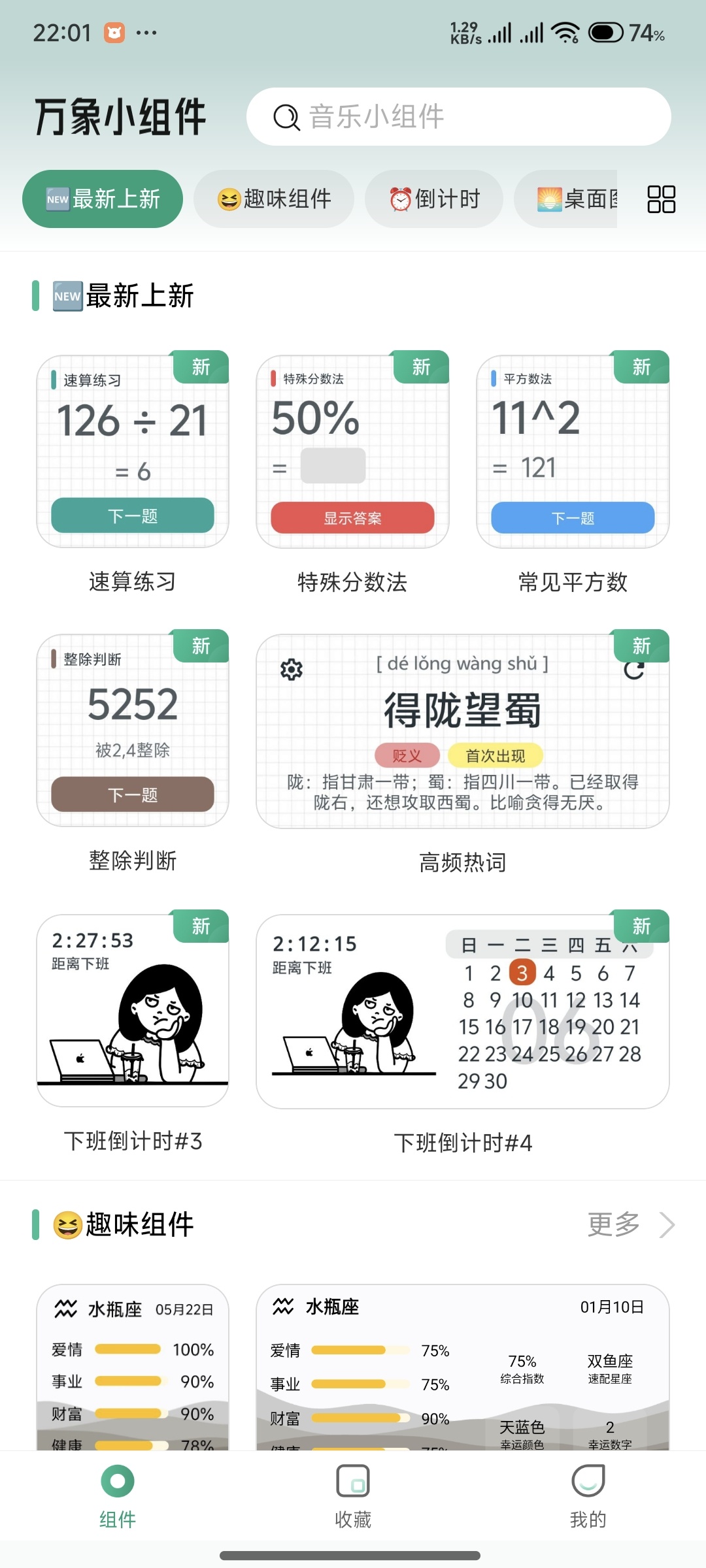Open the 下班倒计时#4 calendar widget
The image size is (706, 1568).
pos(463,1011)
